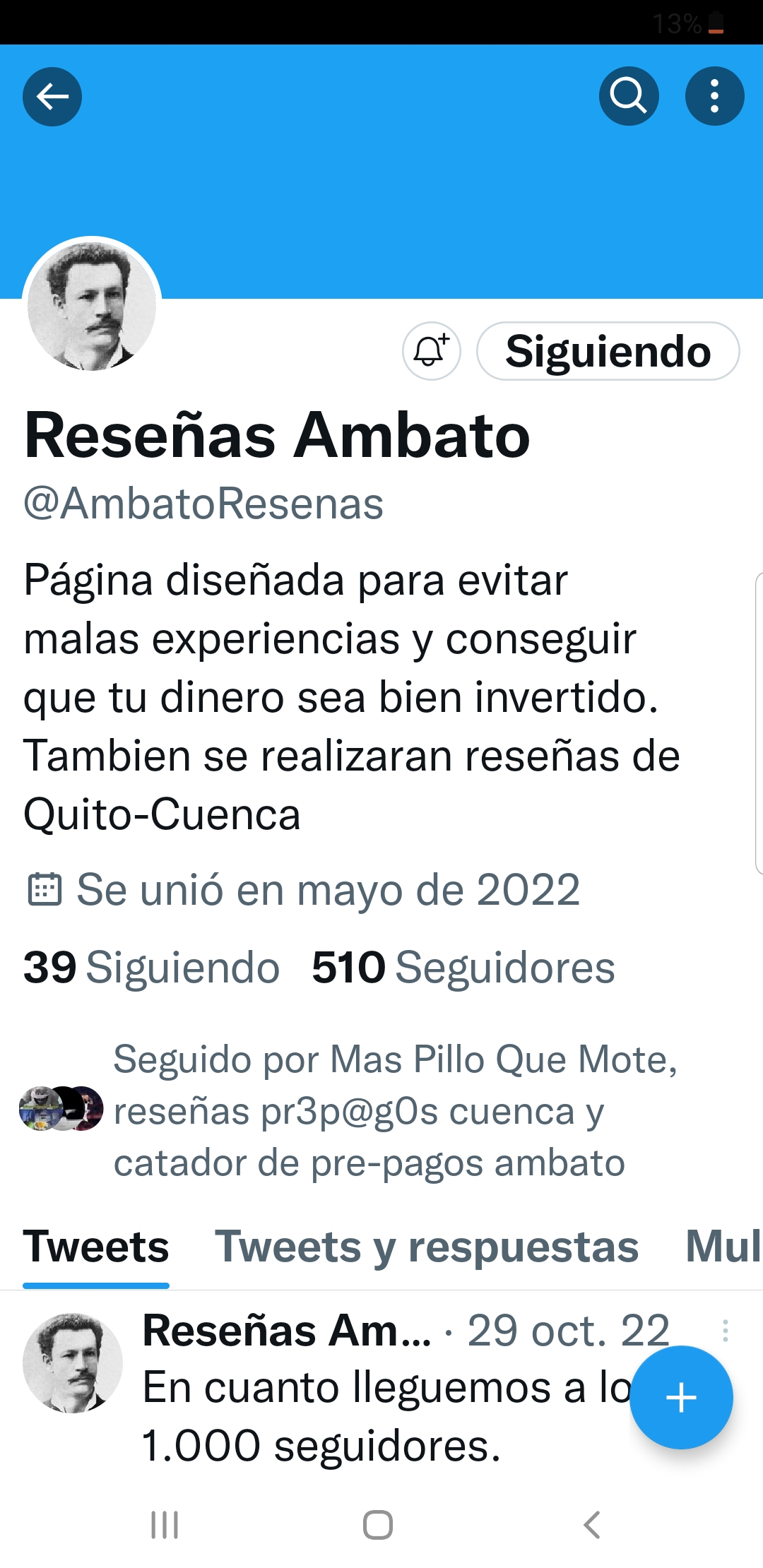Go back using the top-left arrow
Viewport: 763px width, 1568px height.
(x=52, y=97)
